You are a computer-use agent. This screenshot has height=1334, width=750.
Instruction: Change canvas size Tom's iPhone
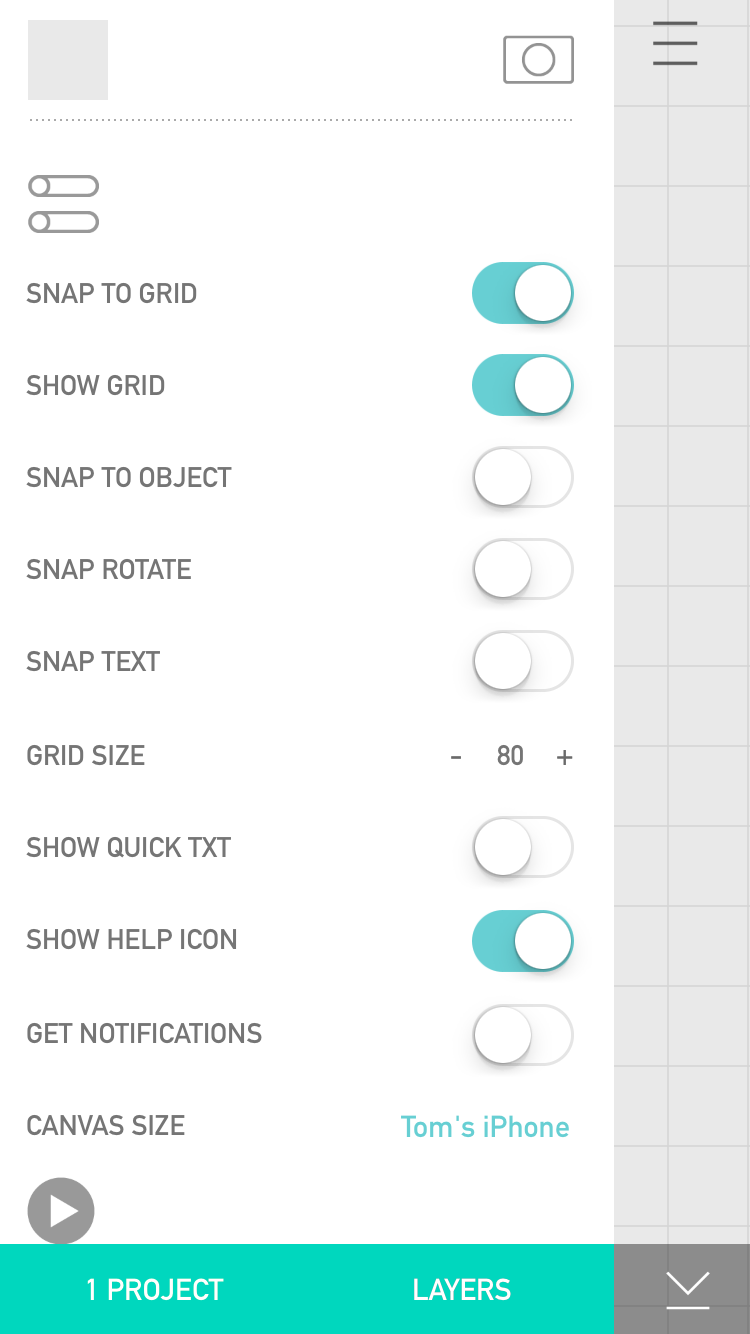pos(485,1127)
